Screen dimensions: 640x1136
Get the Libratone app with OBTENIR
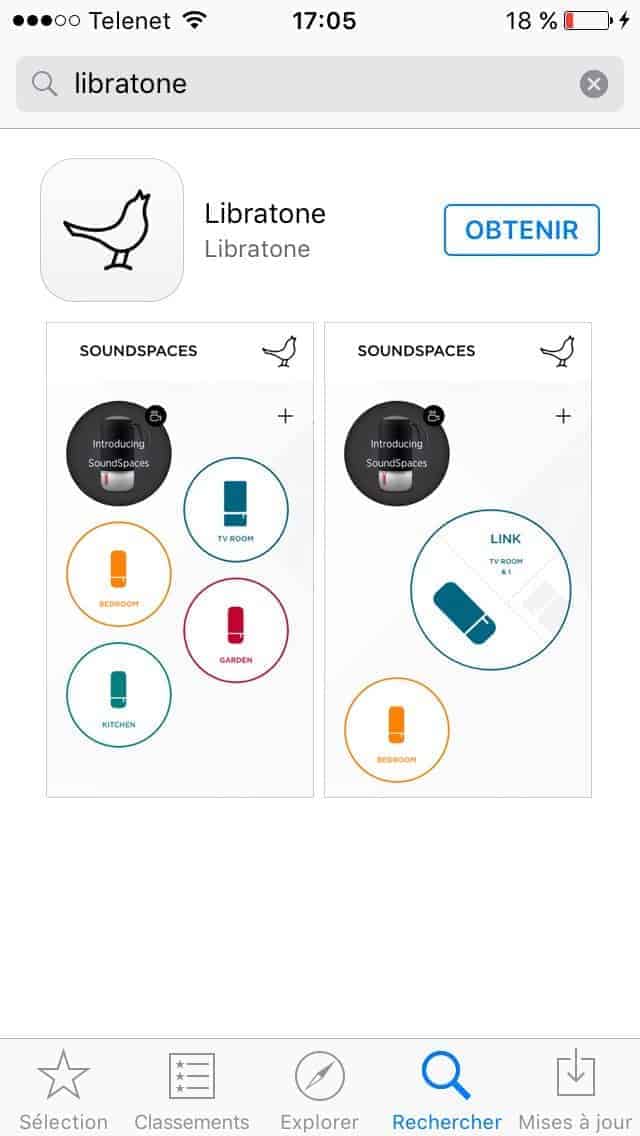pyautogui.click(x=521, y=230)
